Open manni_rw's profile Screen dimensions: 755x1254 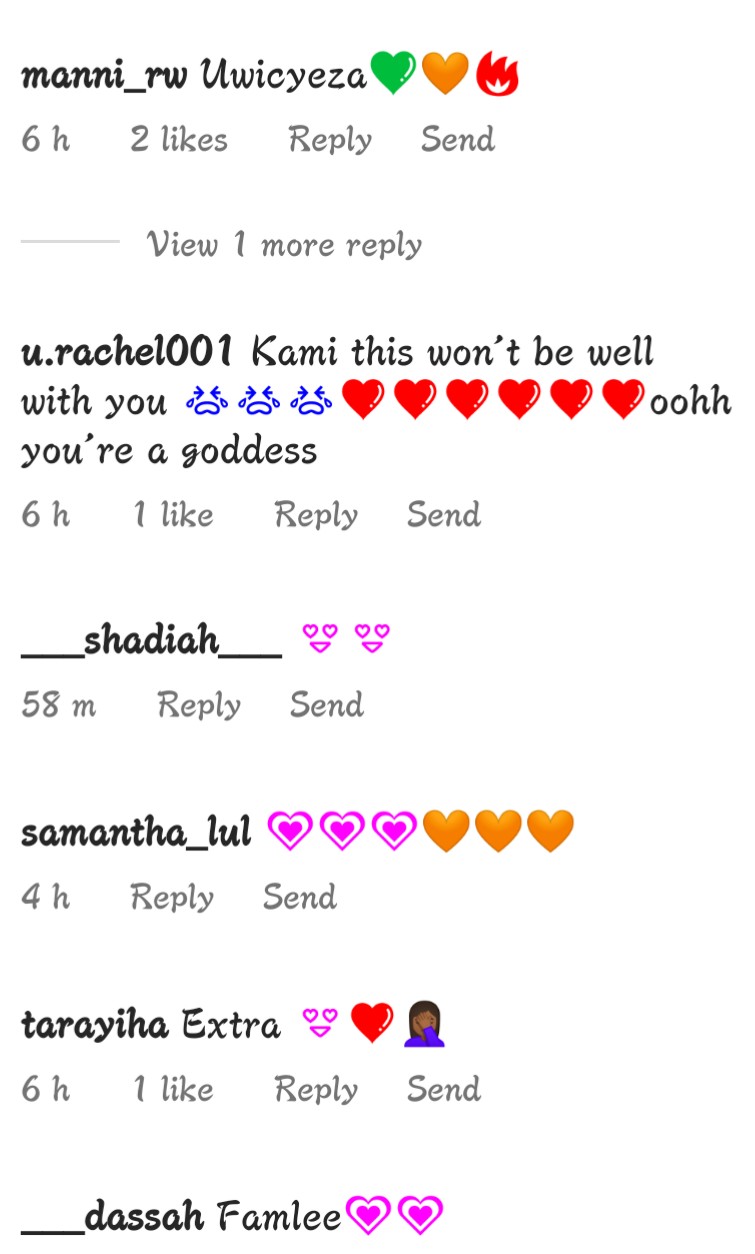coord(104,76)
